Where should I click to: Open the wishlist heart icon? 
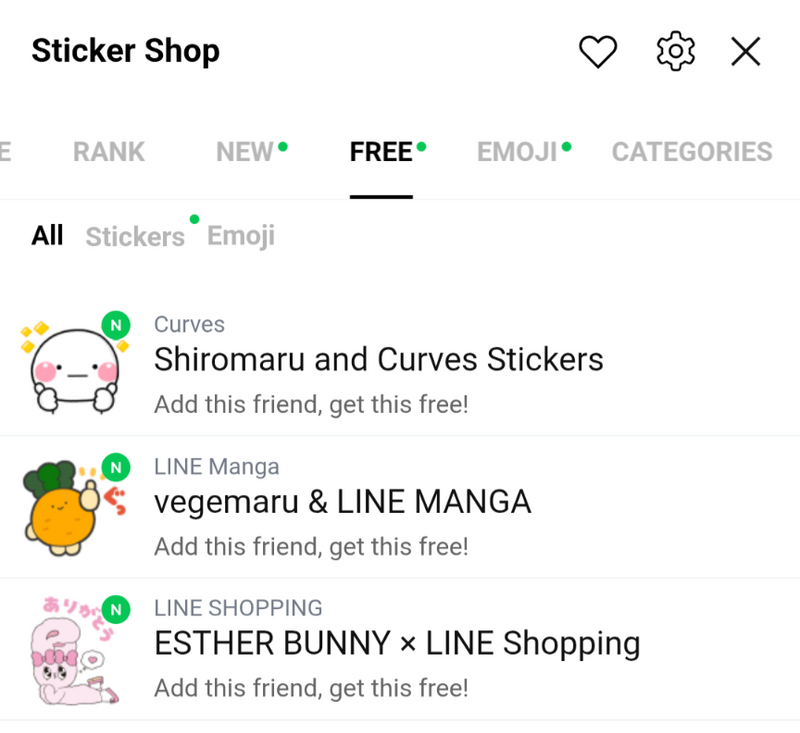(598, 51)
